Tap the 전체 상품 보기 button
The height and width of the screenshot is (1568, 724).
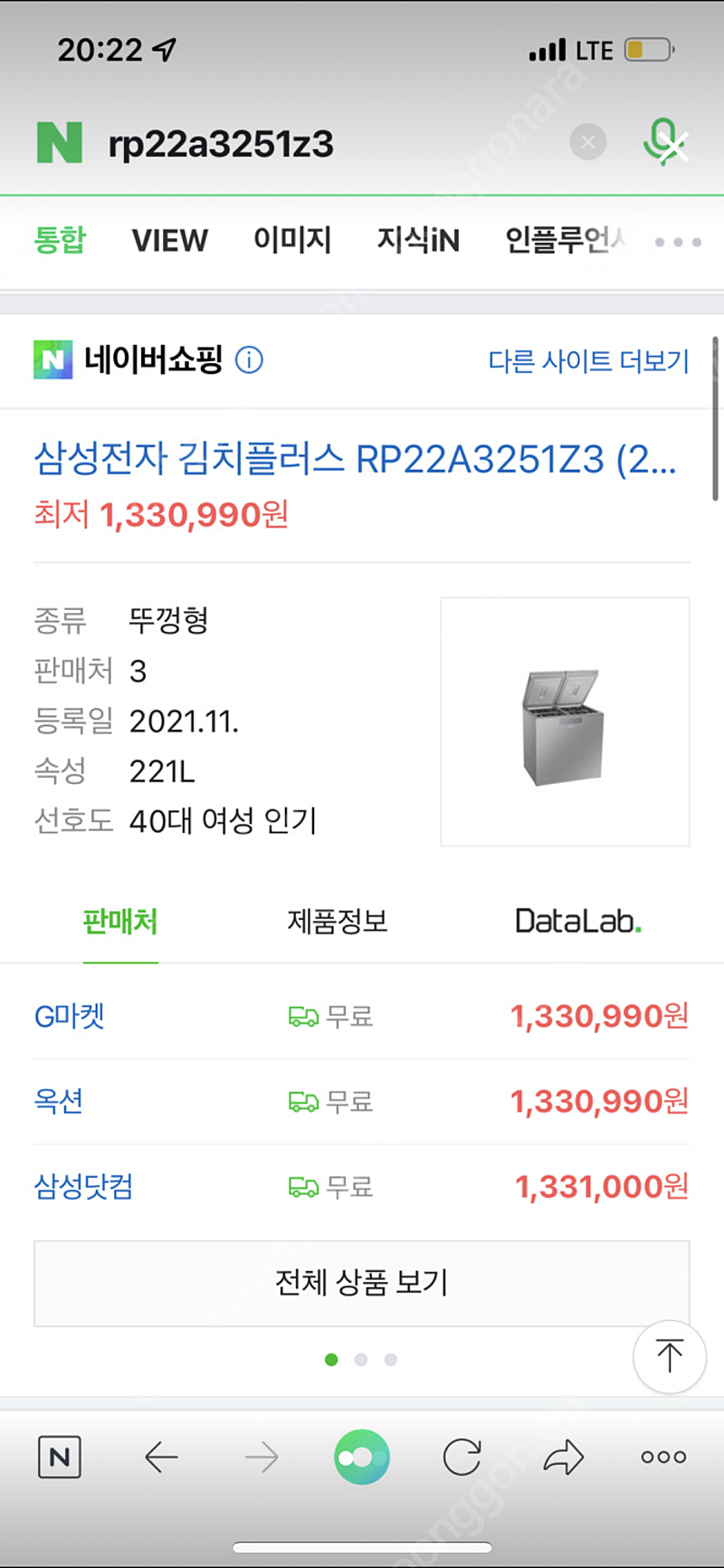tap(362, 1283)
